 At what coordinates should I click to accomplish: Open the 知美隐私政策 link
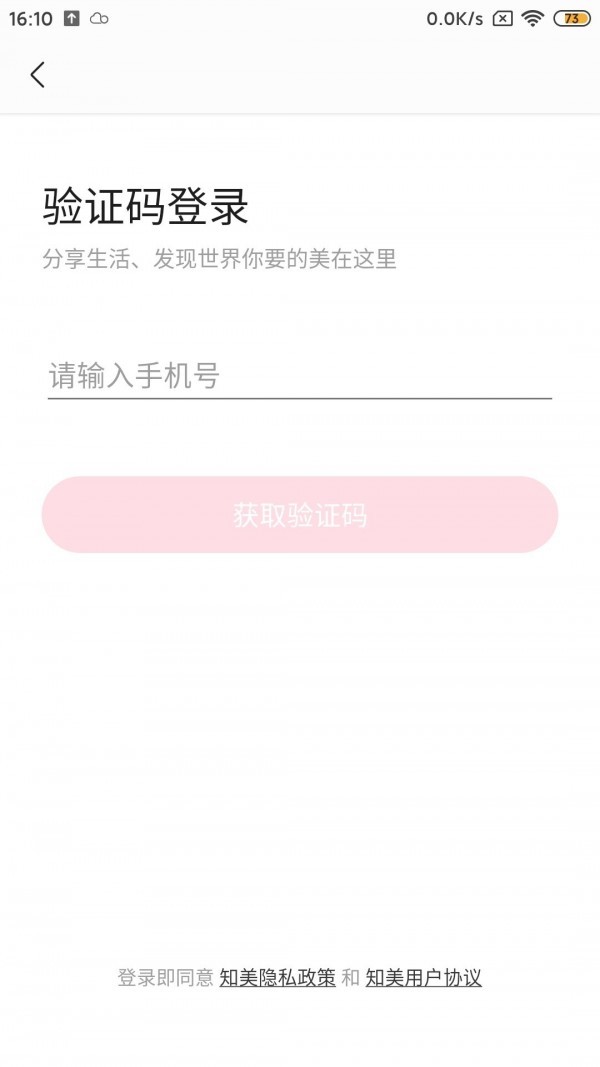pyautogui.click(x=277, y=978)
